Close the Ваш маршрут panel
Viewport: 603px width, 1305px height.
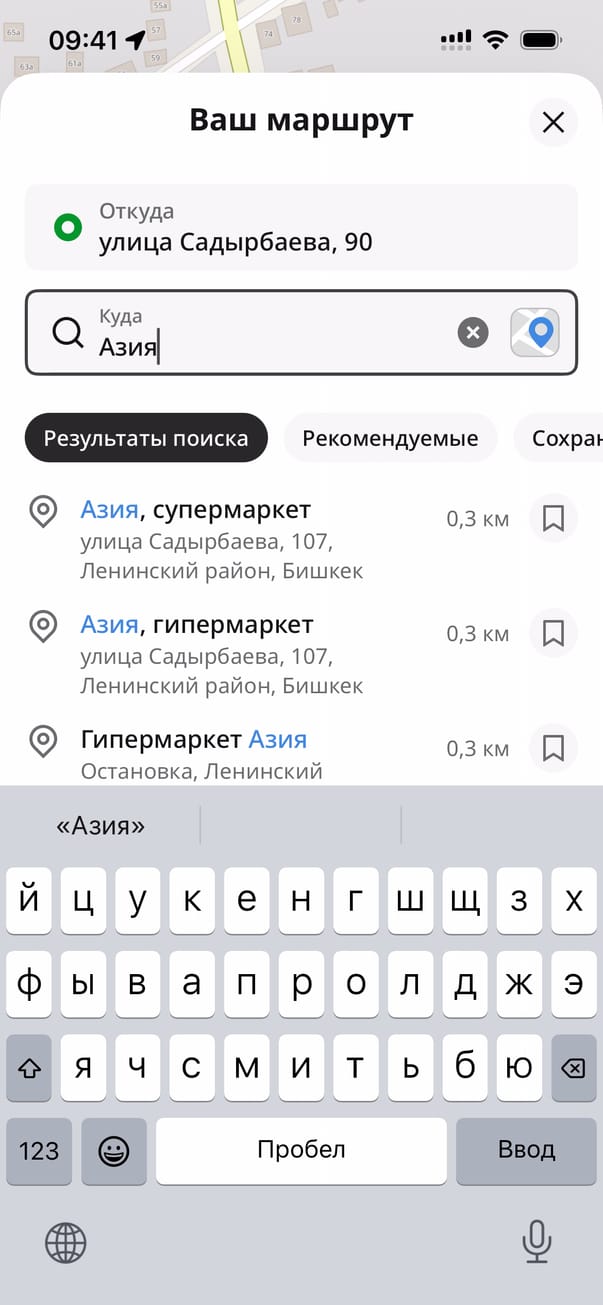[x=553, y=123]
